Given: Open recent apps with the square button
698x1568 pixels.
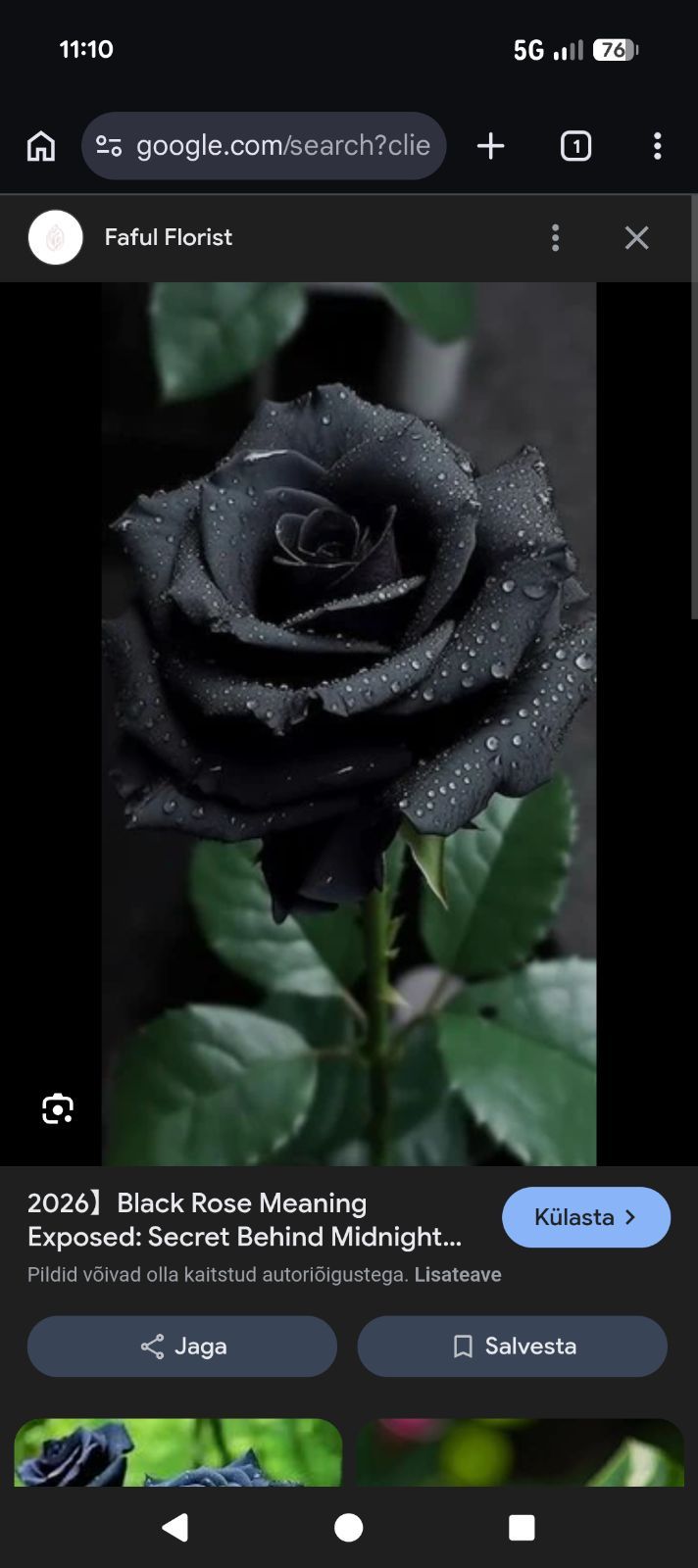Looking at the screenshot, I should coord(522,1527).
